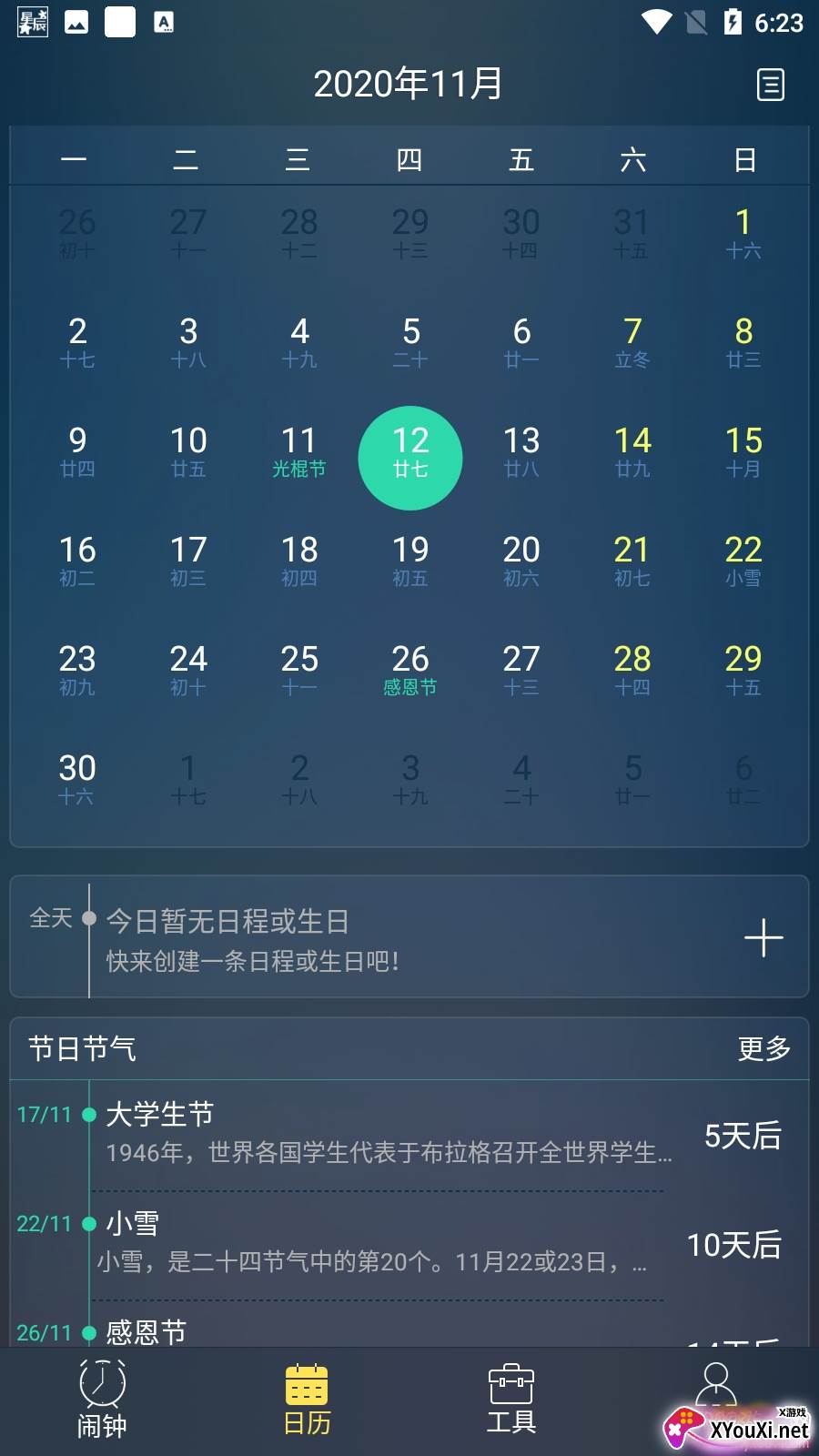819x1456 pixels.
Task: Switch to the 闹钟 tab
Action: [102, 1401]
